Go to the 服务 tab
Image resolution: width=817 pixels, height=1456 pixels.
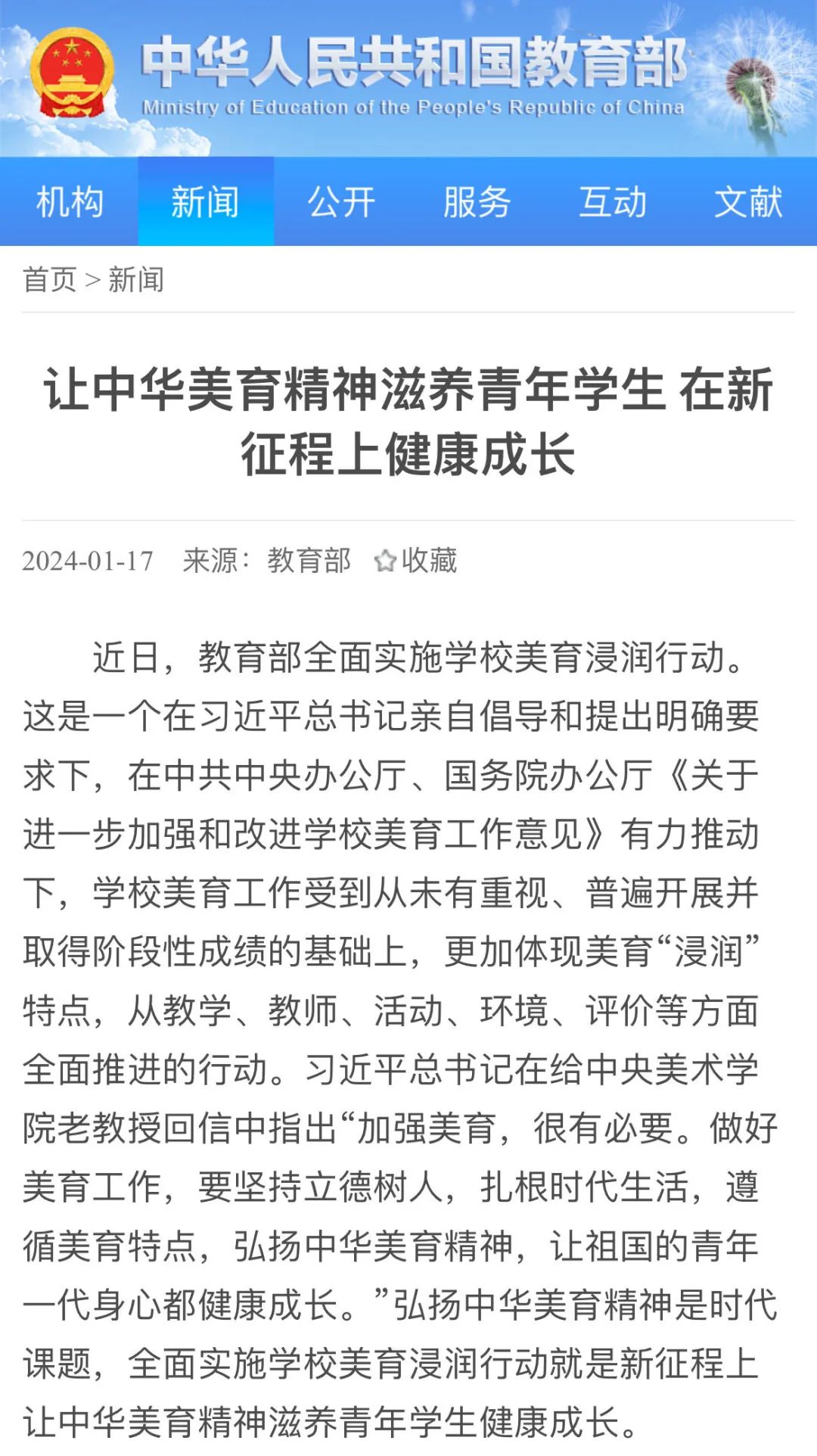tap(477, 202)
